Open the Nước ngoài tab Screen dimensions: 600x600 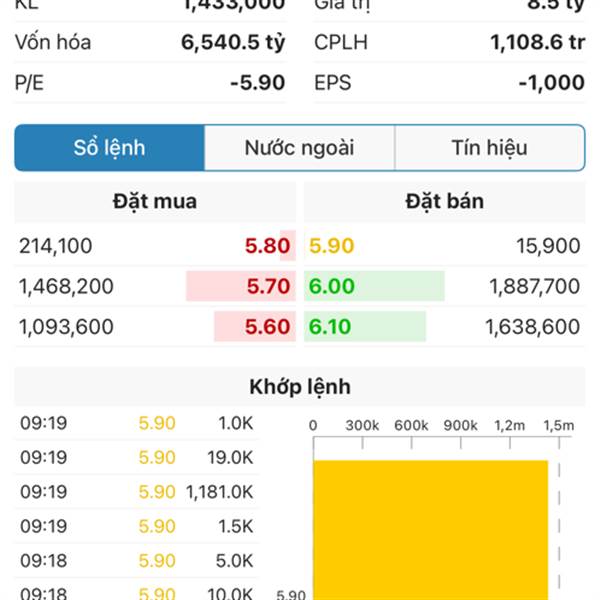pyautogui.click(x=299, y=148)
